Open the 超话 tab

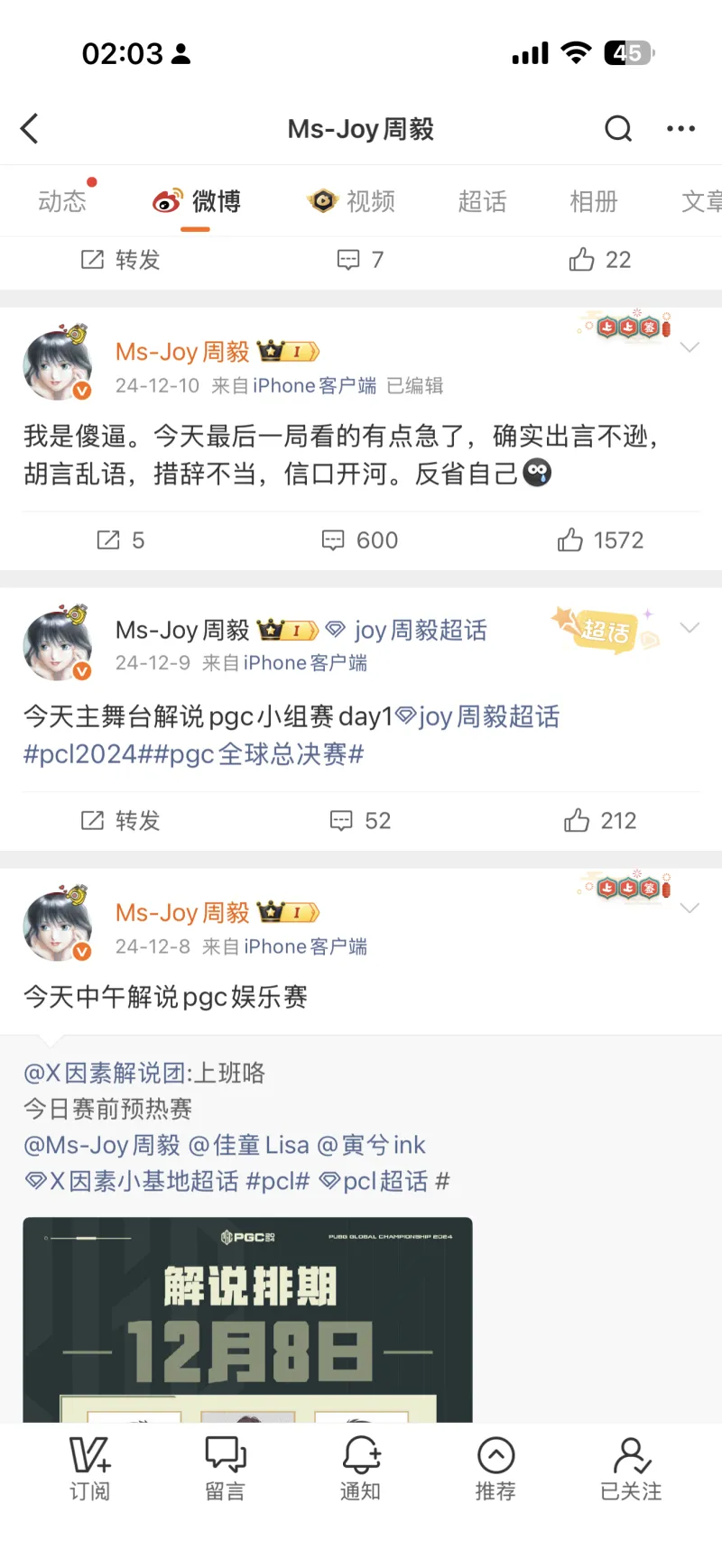pyautogui.click(x=482, y=201)
